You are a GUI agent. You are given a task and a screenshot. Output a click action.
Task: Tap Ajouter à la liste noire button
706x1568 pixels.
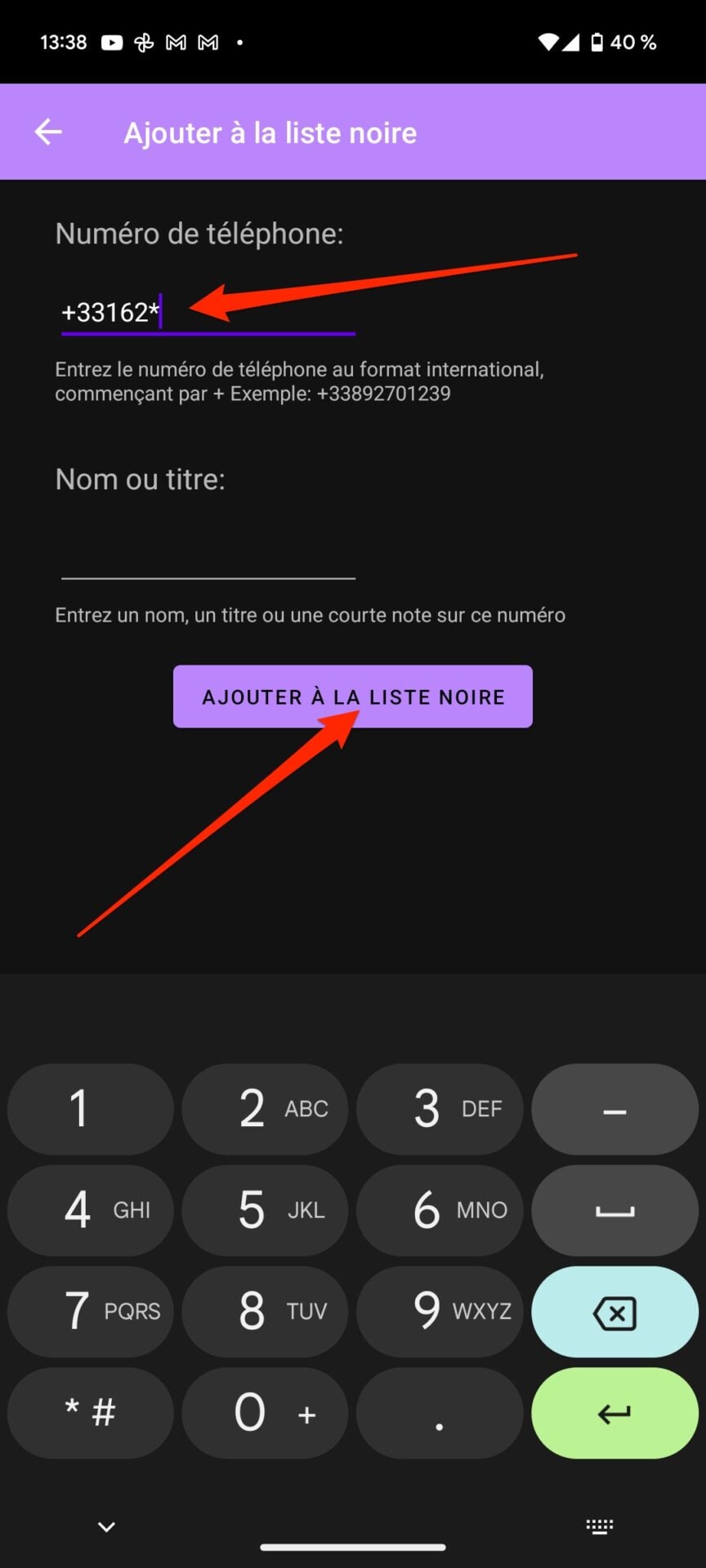click(352, 697)
